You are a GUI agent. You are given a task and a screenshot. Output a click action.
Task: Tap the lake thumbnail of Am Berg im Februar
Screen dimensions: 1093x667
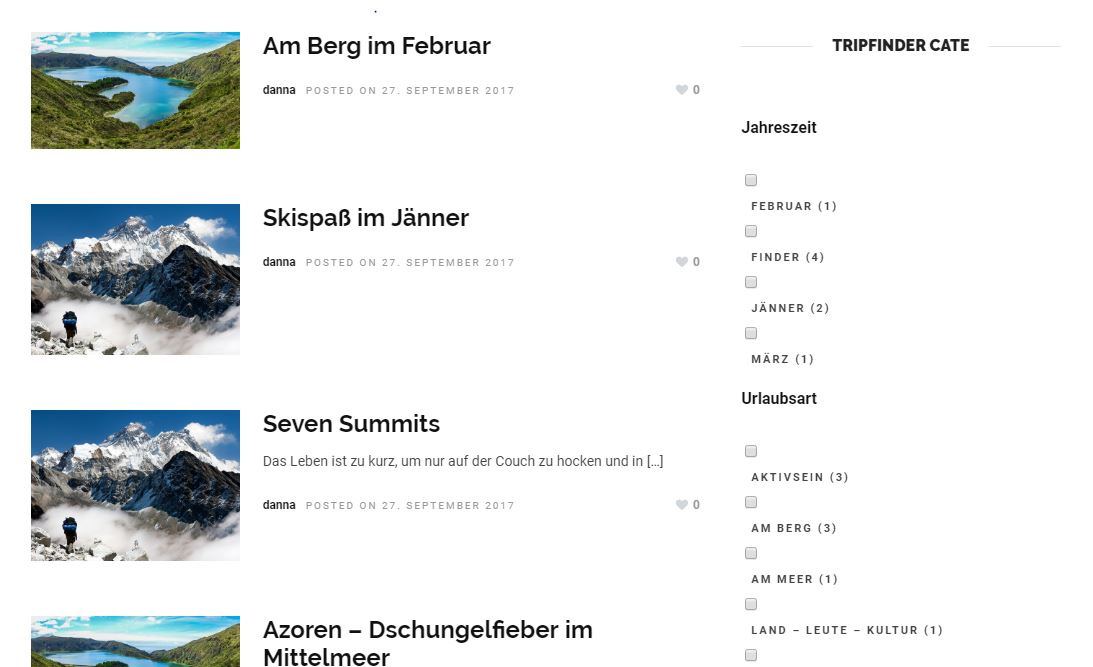tap(135, 90)
